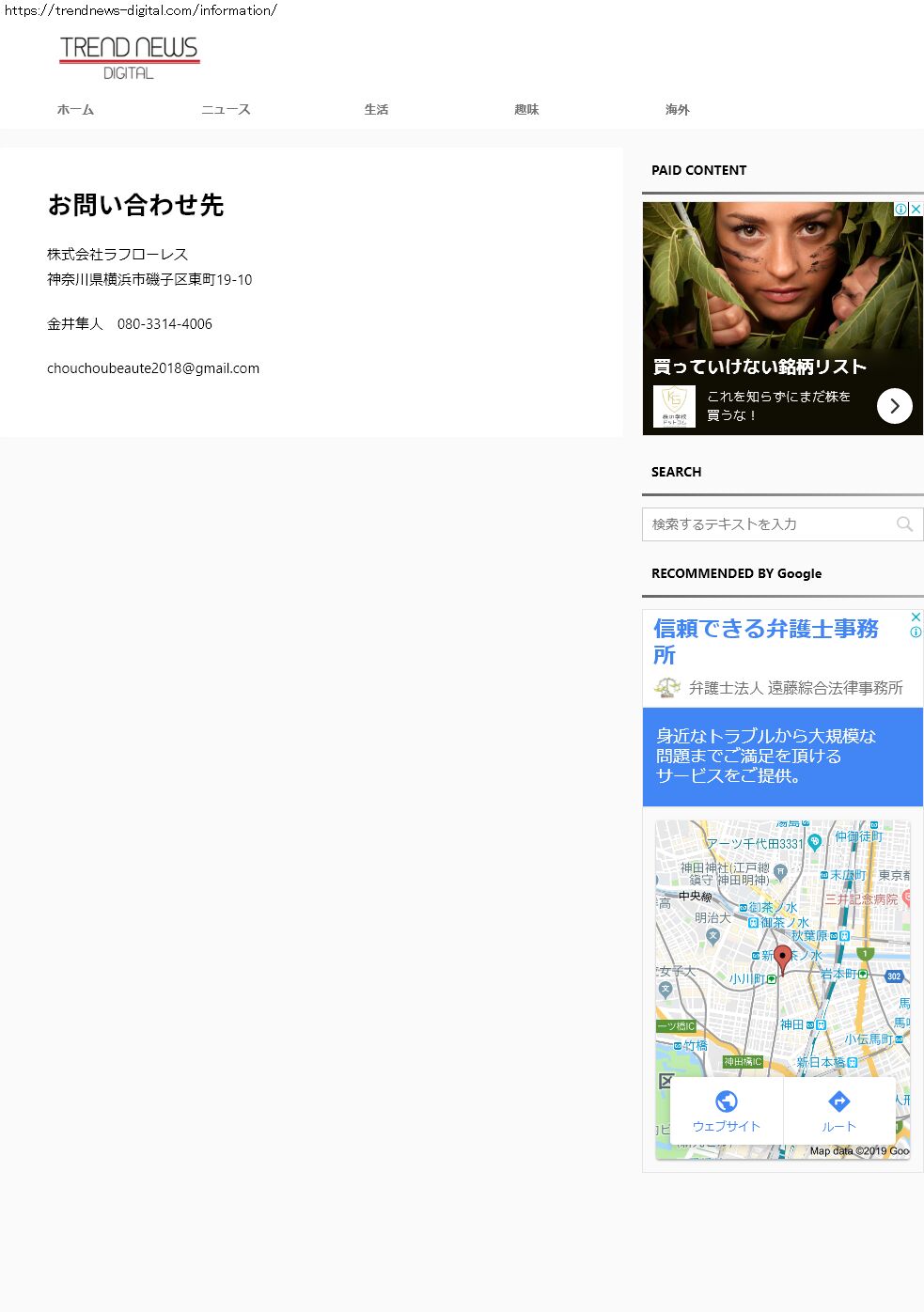924x1312 pixels.
Task: Switch to the 生活 section
Action: [376, 110]
